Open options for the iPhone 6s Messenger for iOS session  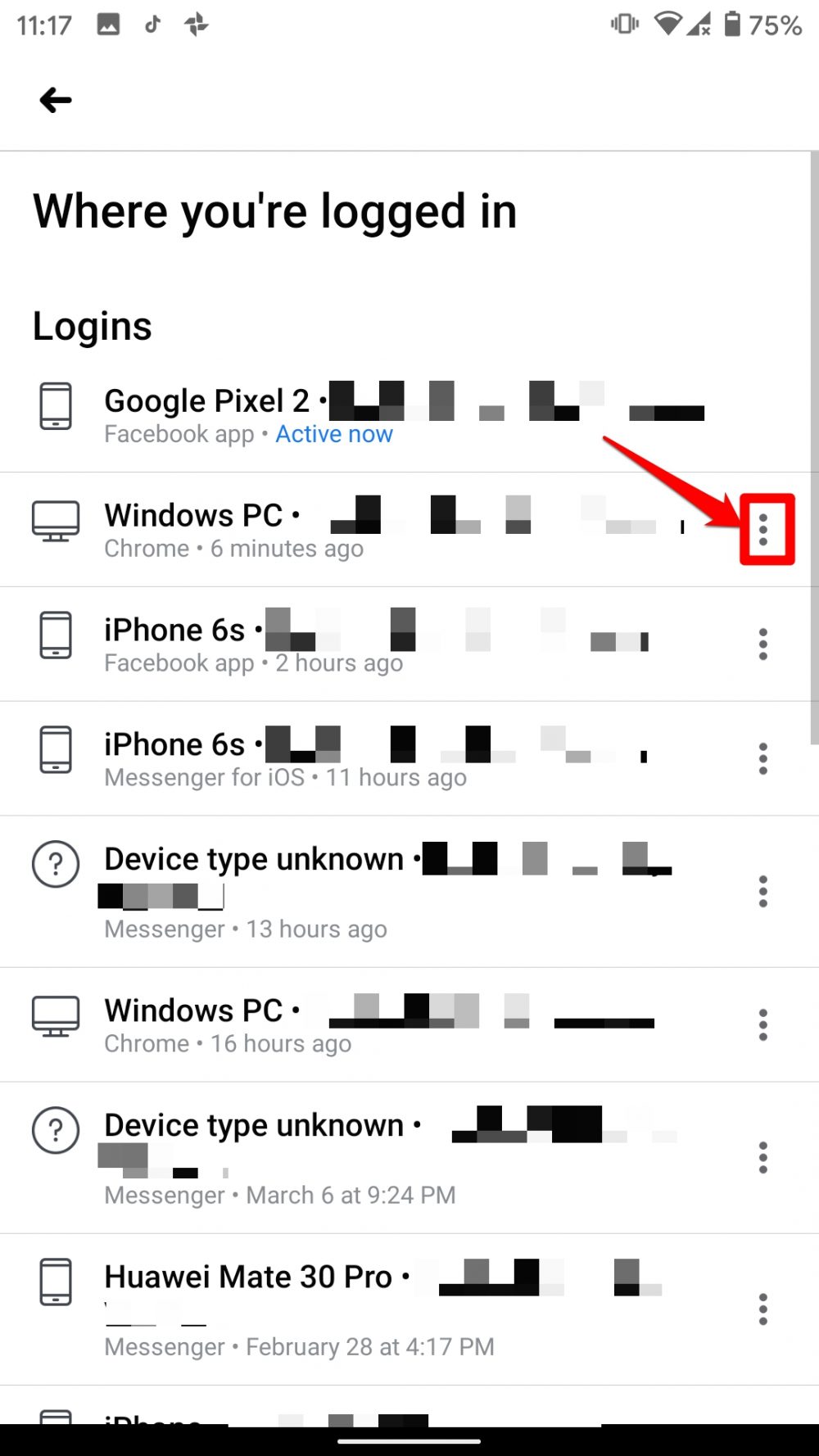pyautogui.click(x=762, y=759)
